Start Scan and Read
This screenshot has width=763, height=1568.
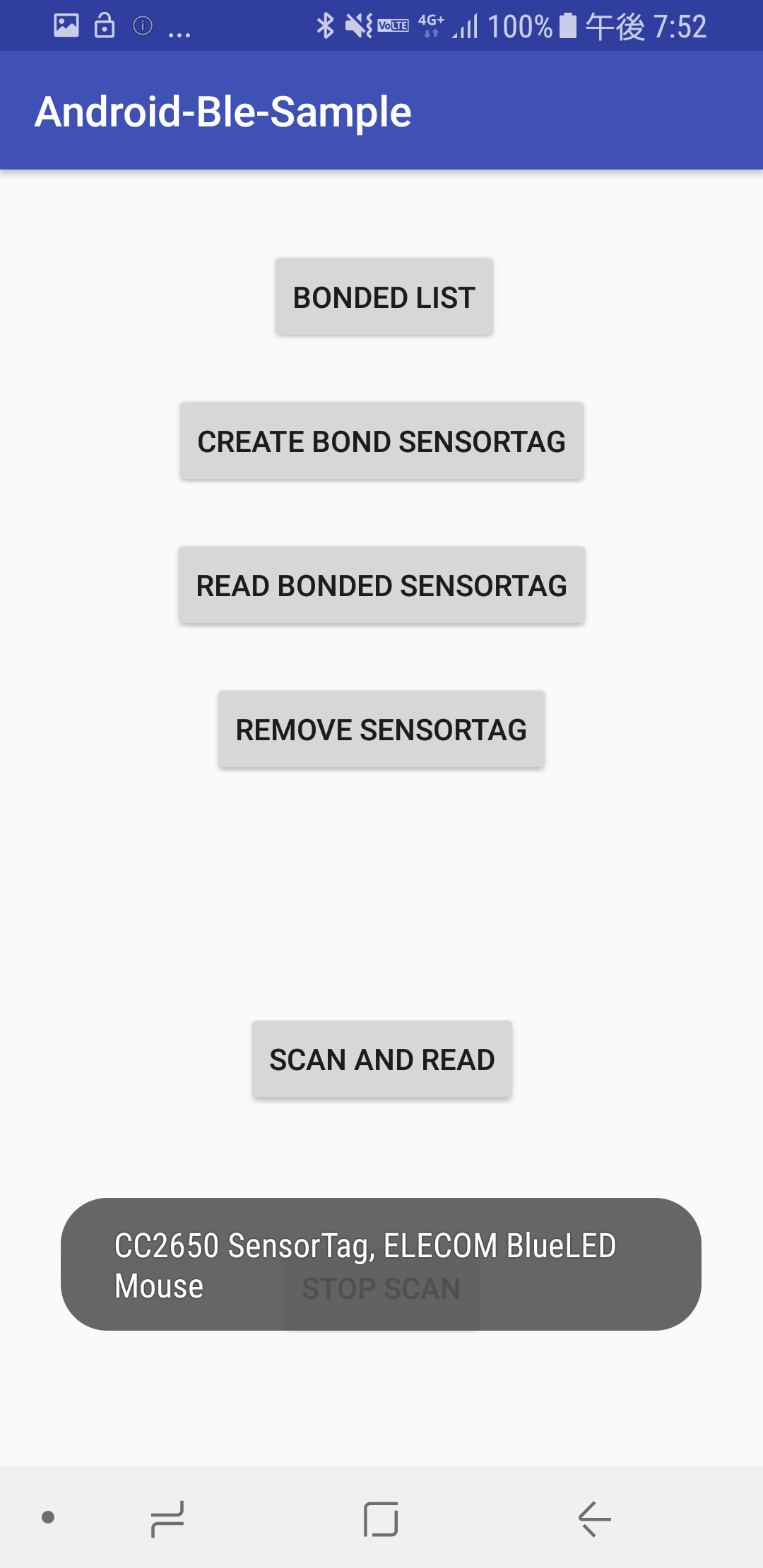pos(381,1059)
